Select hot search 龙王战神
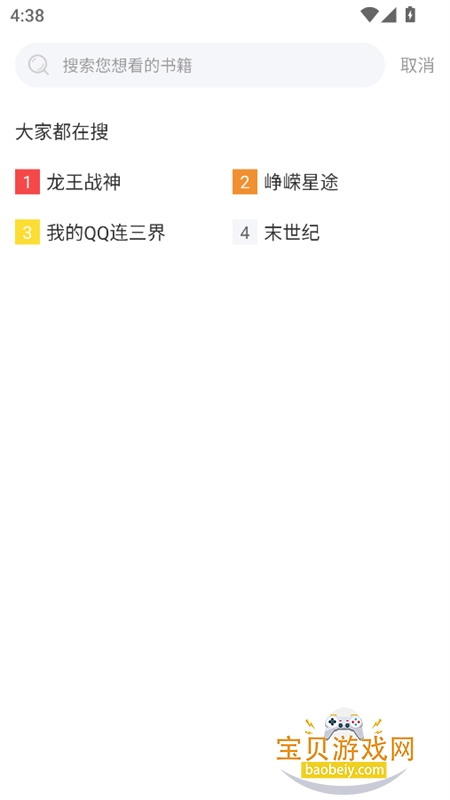 (x=84, y=182)
